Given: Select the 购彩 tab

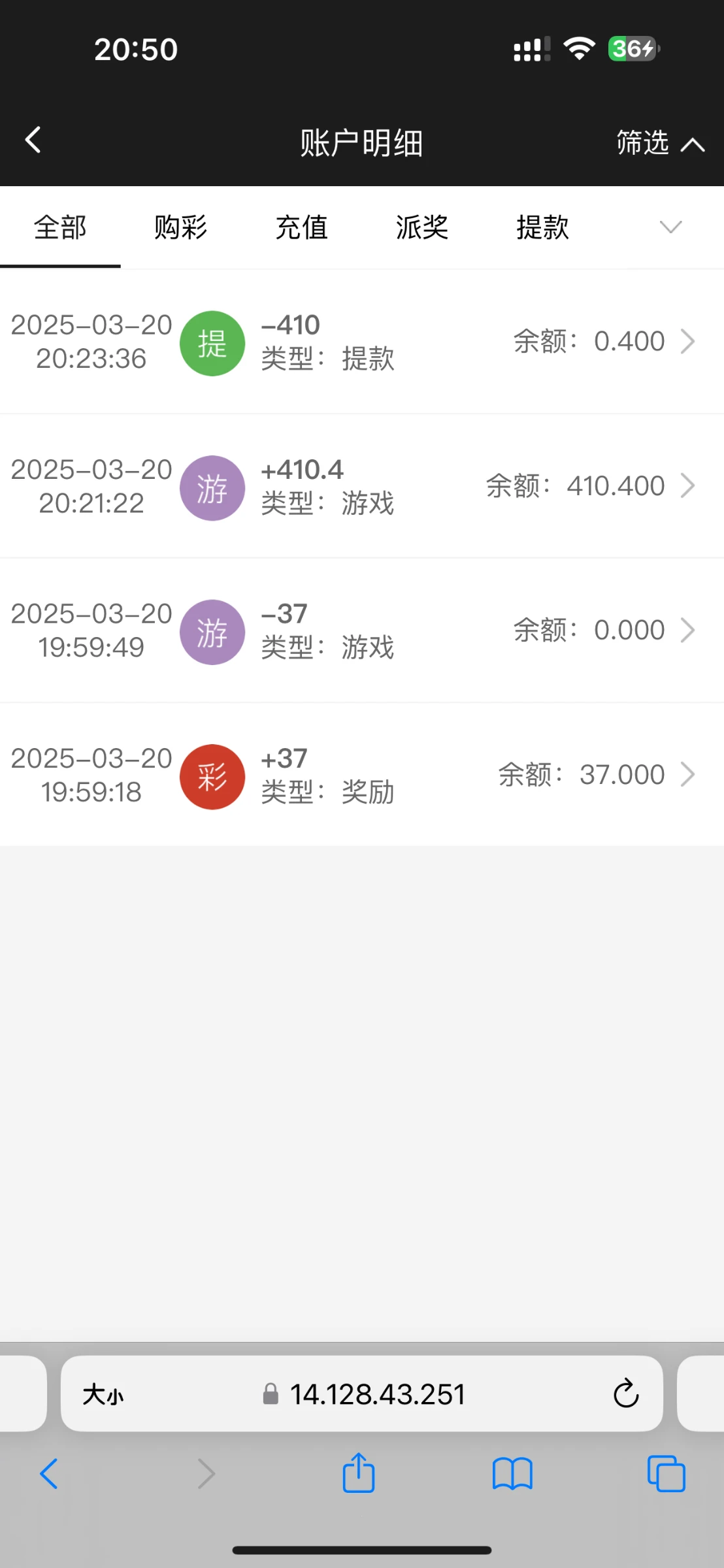Looking at the screenshot, I should point(181,227).
